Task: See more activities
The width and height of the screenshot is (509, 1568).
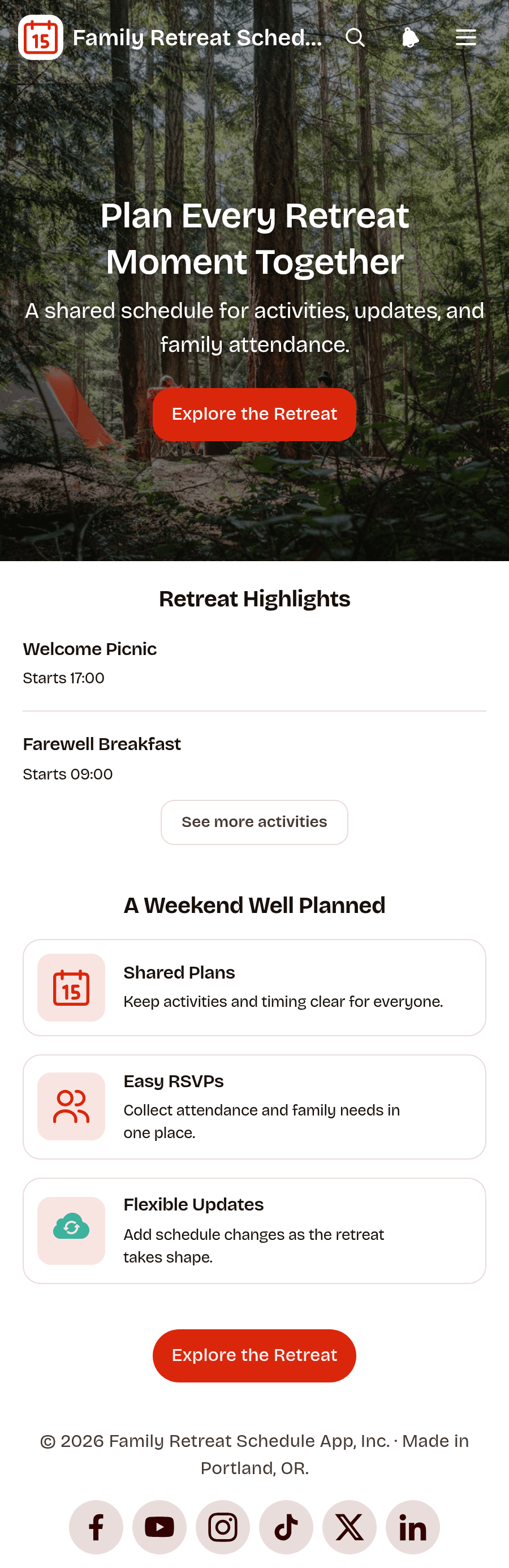Action: click(255, 822)
